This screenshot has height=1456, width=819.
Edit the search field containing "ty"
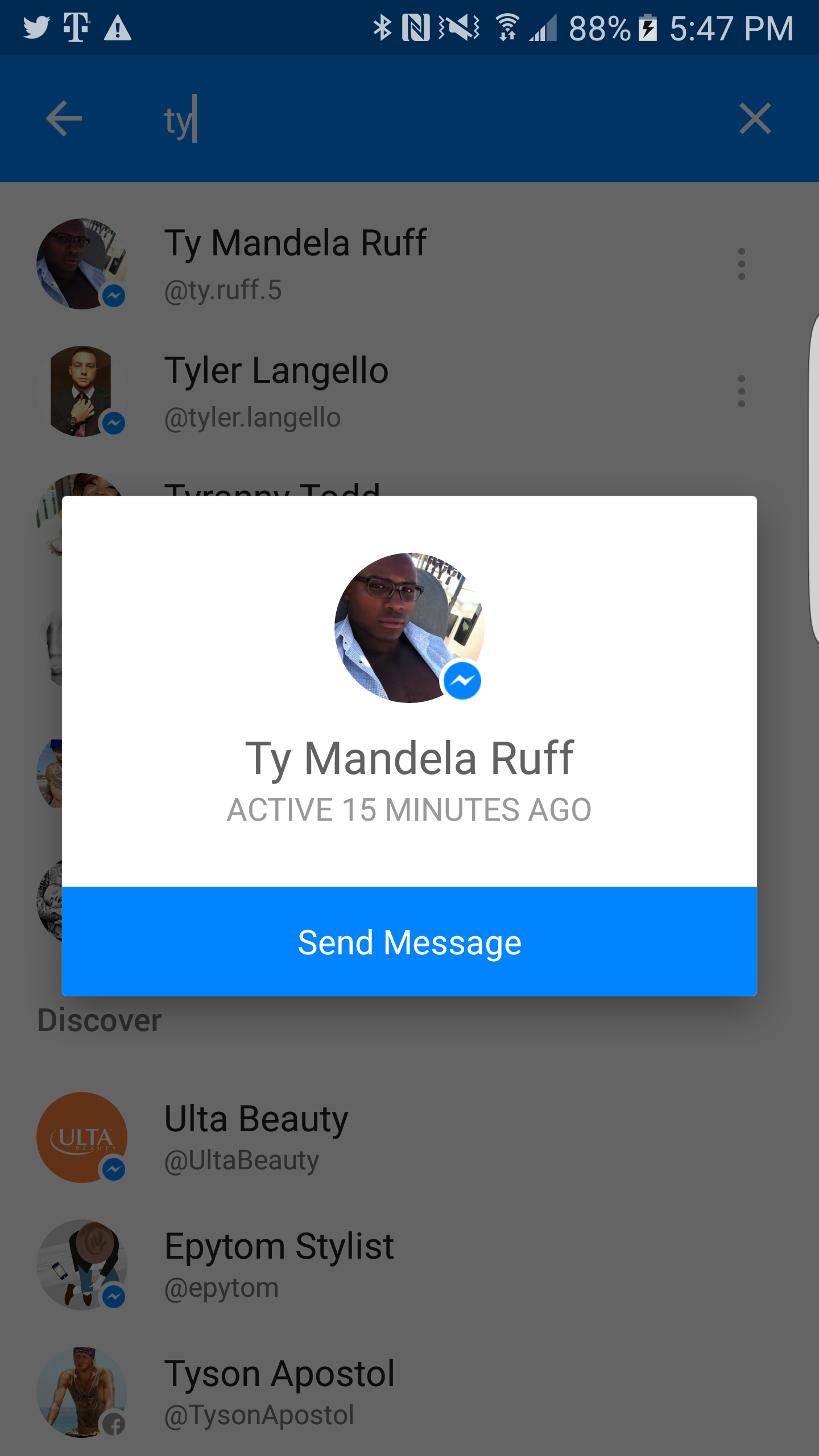[432, 119]
